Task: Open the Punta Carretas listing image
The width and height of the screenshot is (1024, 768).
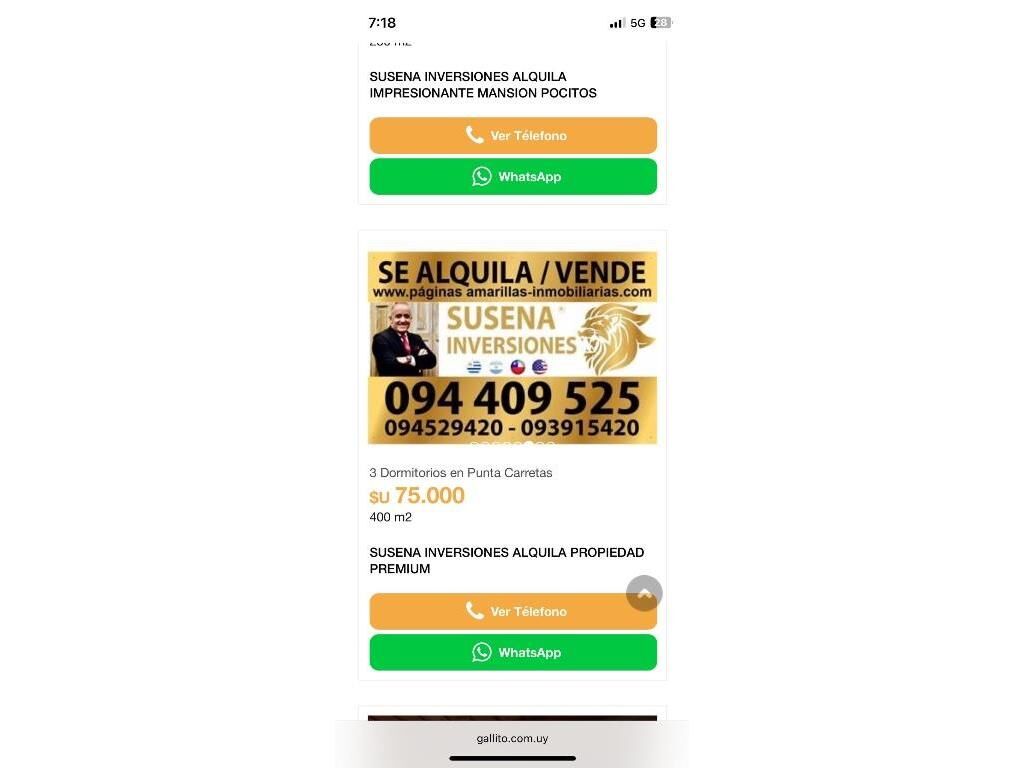Action: coord(512,347)
